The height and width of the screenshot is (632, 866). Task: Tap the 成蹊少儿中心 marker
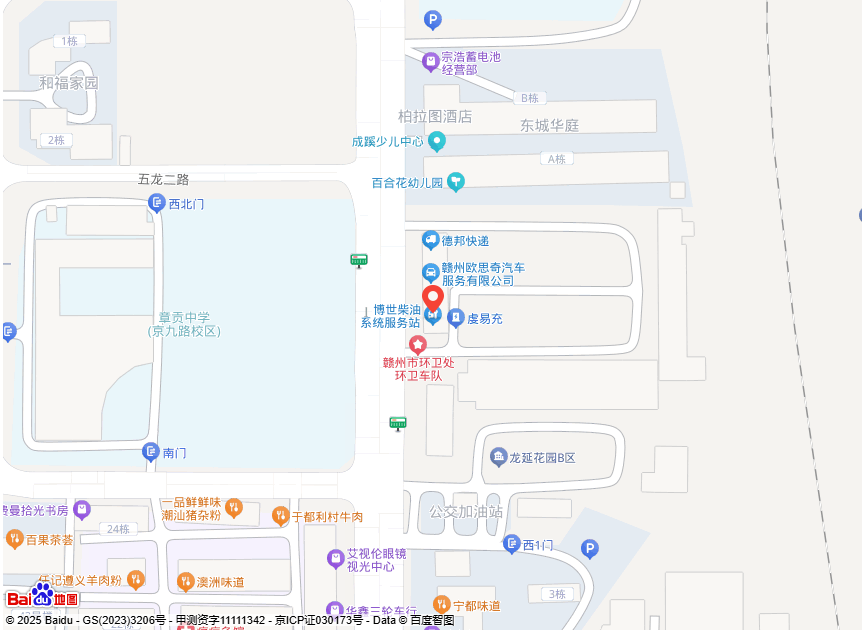point(436,141)
